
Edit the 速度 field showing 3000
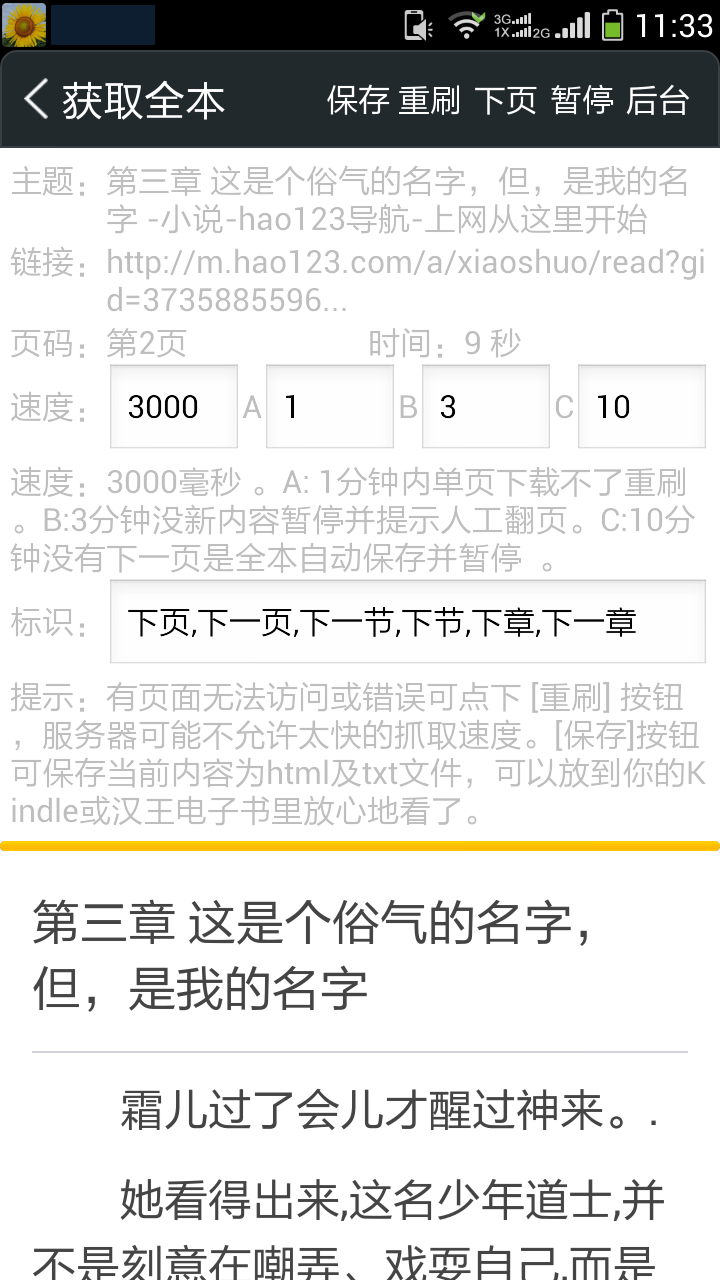click(174, 406)
